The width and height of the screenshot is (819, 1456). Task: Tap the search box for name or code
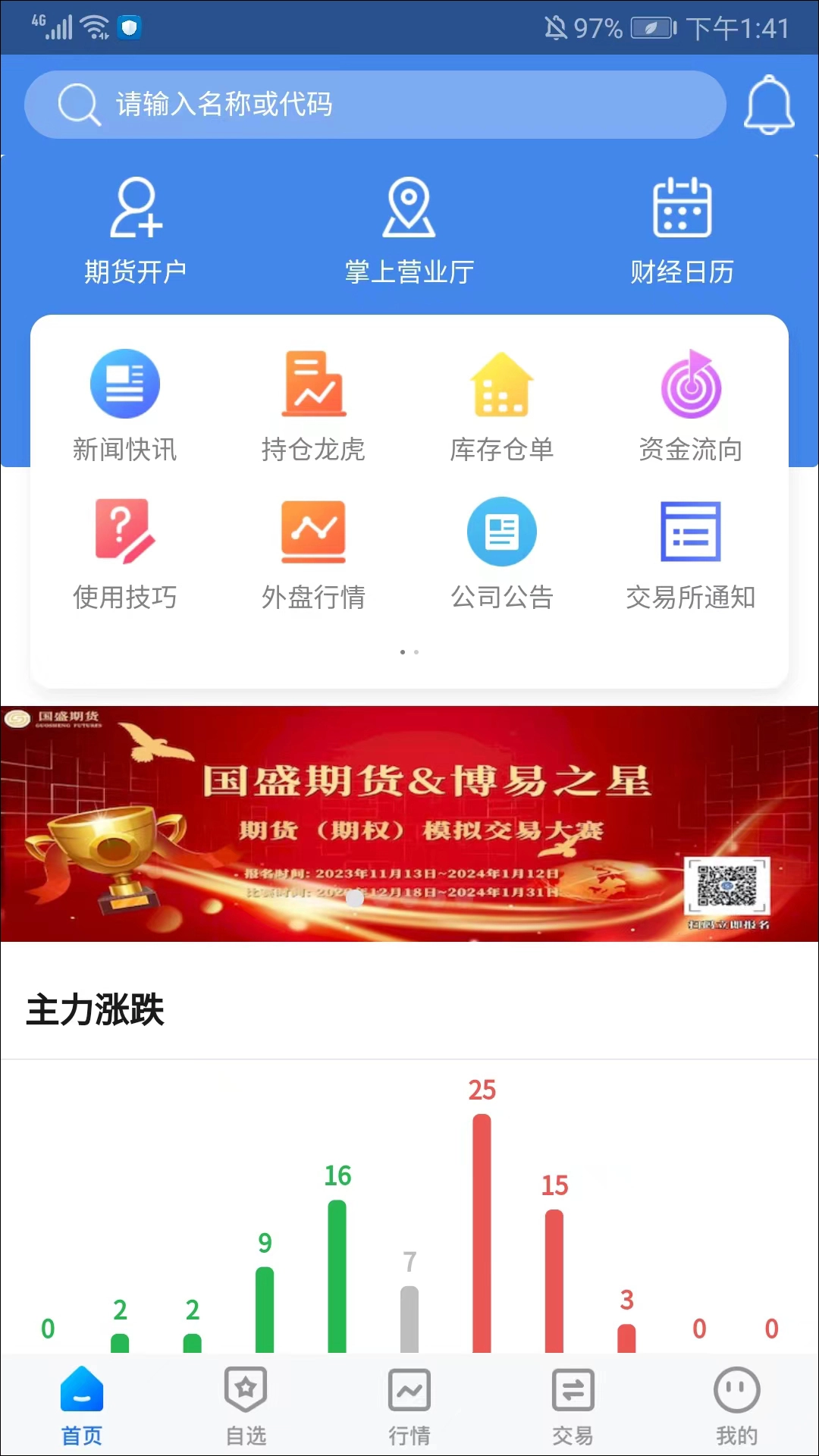coord(375,105)
